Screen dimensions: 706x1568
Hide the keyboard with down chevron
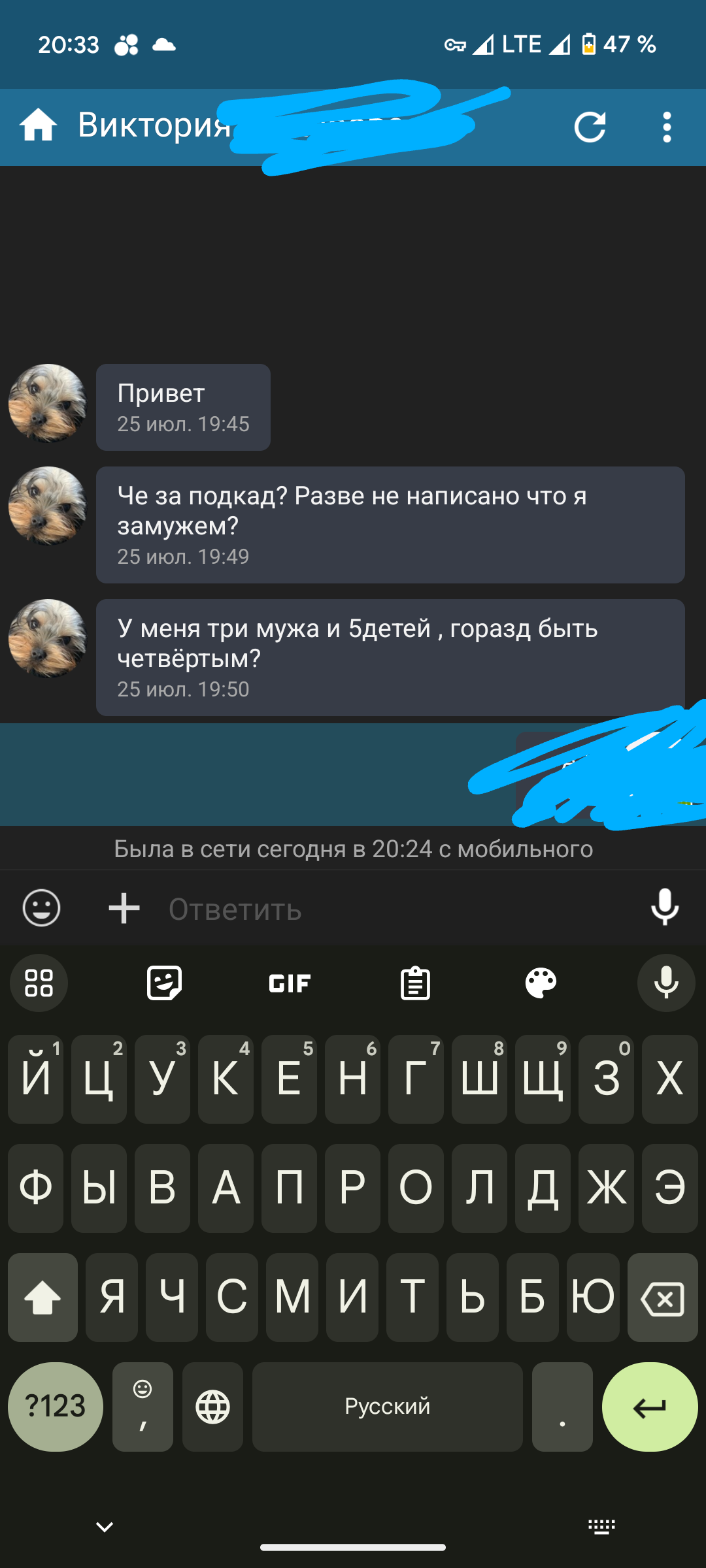point(105,1527)
